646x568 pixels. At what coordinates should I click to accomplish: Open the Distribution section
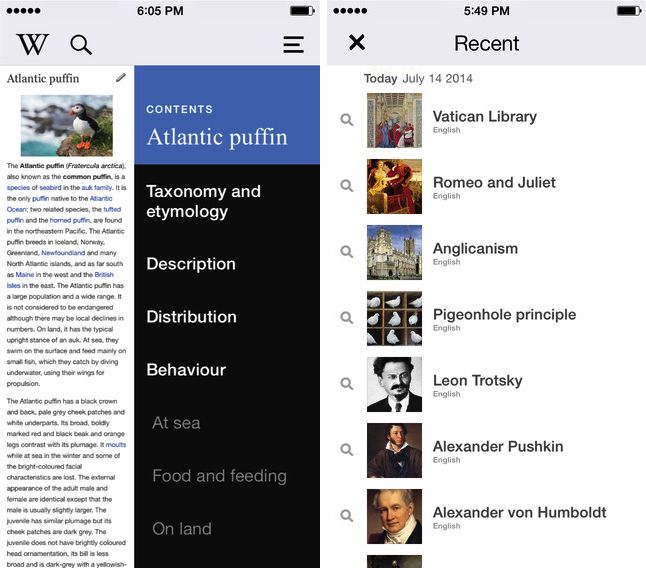(191, 317)
